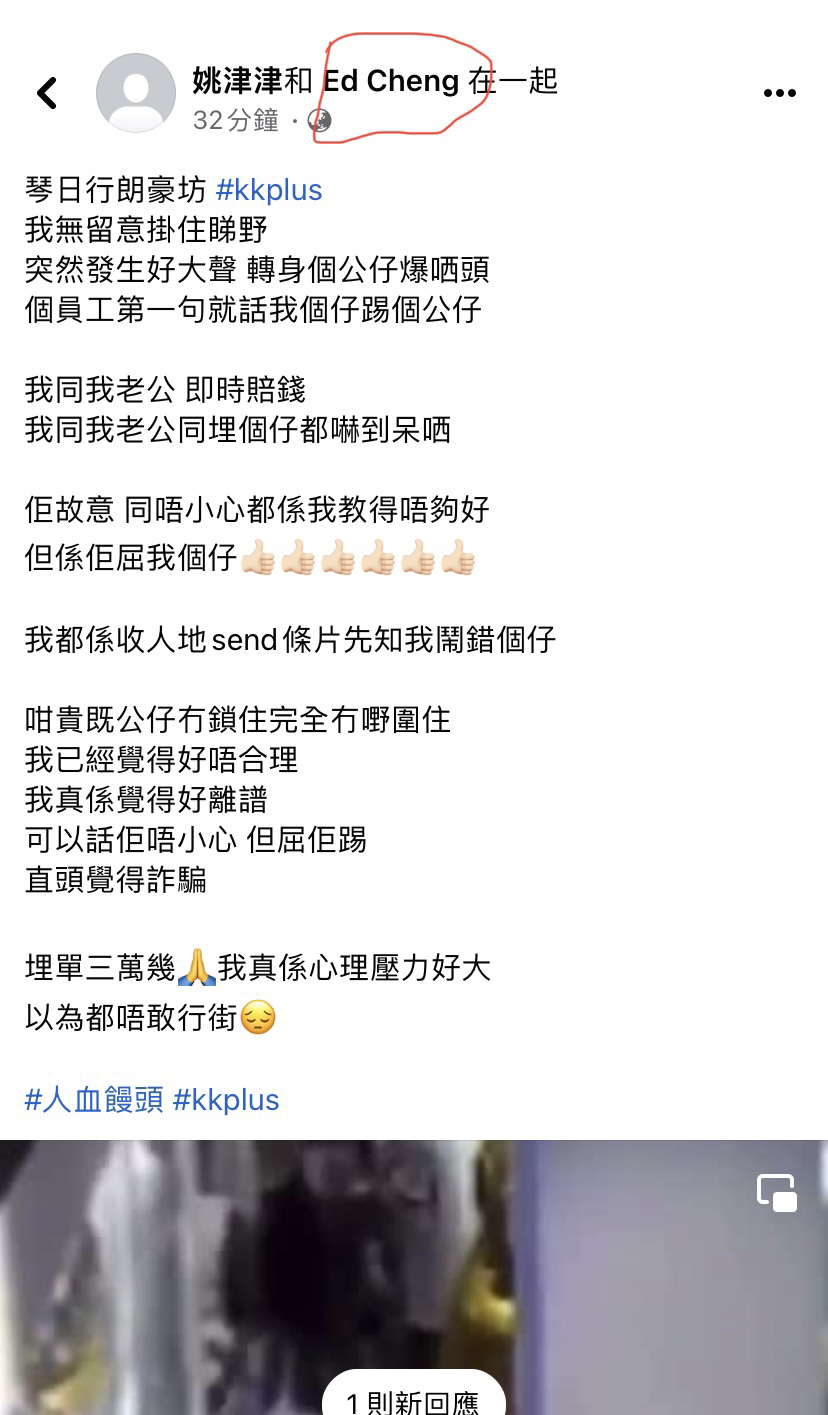Go back using the back arrow
The height and width of the screenshot is (1415, 828).
click(x=46, y=93)
